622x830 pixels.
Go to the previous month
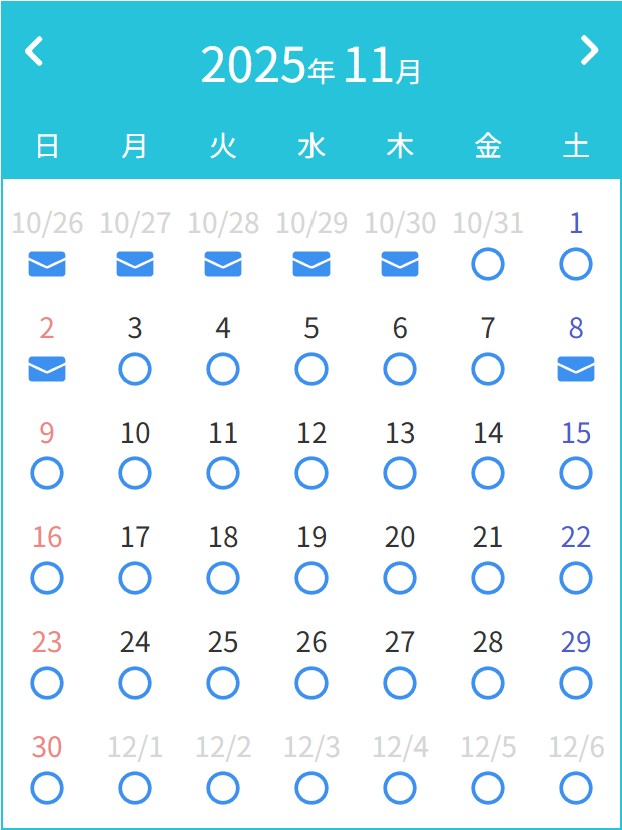click(34, 52)
